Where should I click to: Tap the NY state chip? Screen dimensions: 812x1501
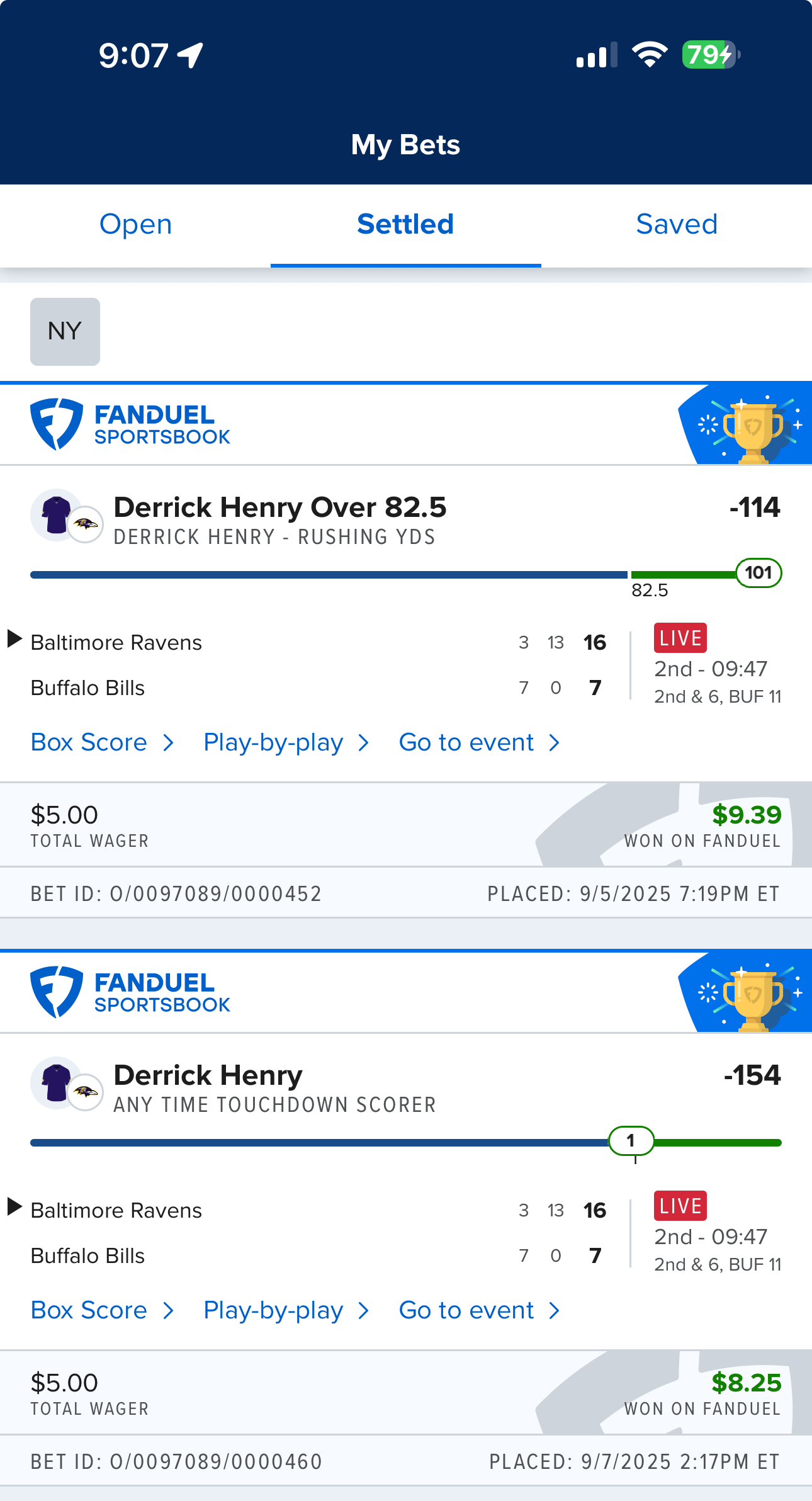[x=65, y=331]
